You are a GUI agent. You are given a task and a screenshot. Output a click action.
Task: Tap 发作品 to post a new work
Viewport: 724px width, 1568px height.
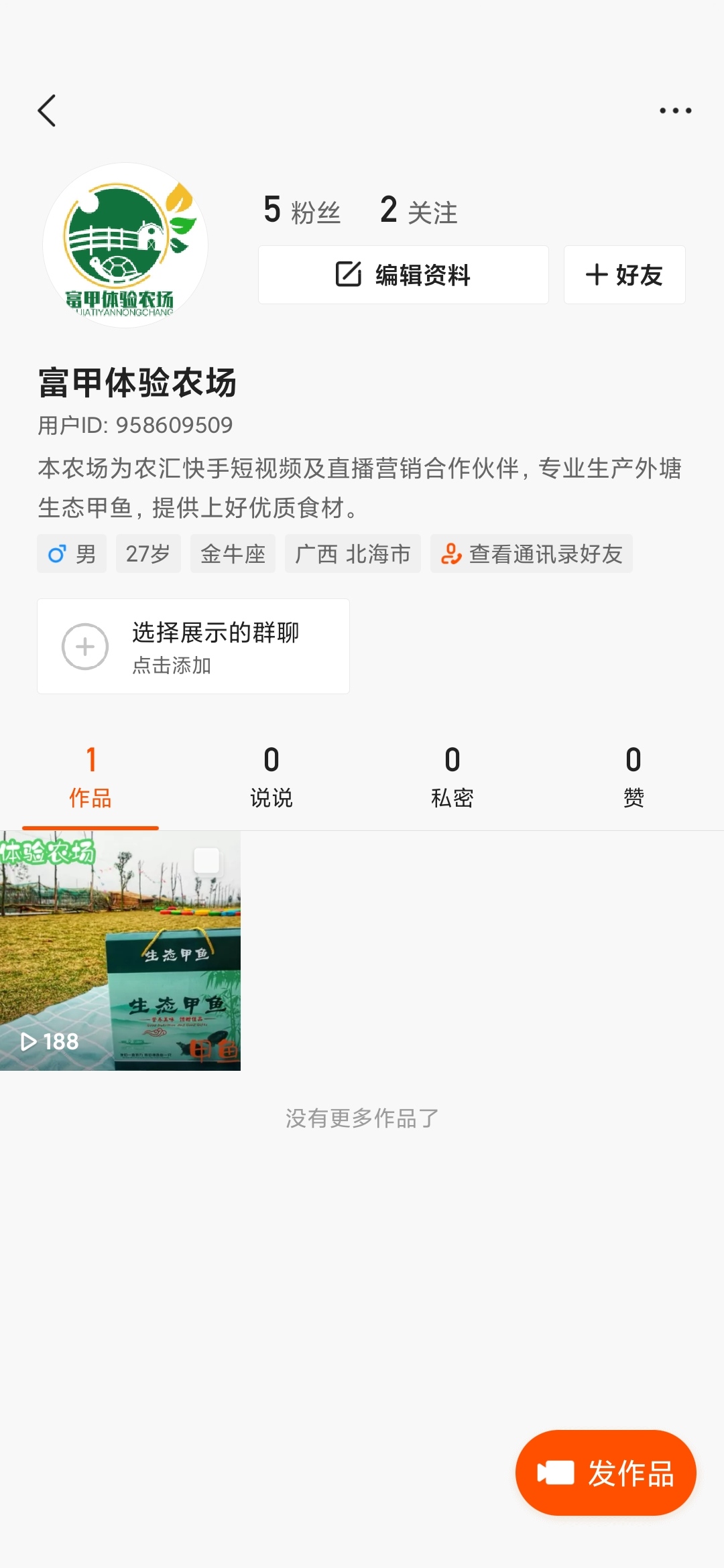coord(606,1473)
